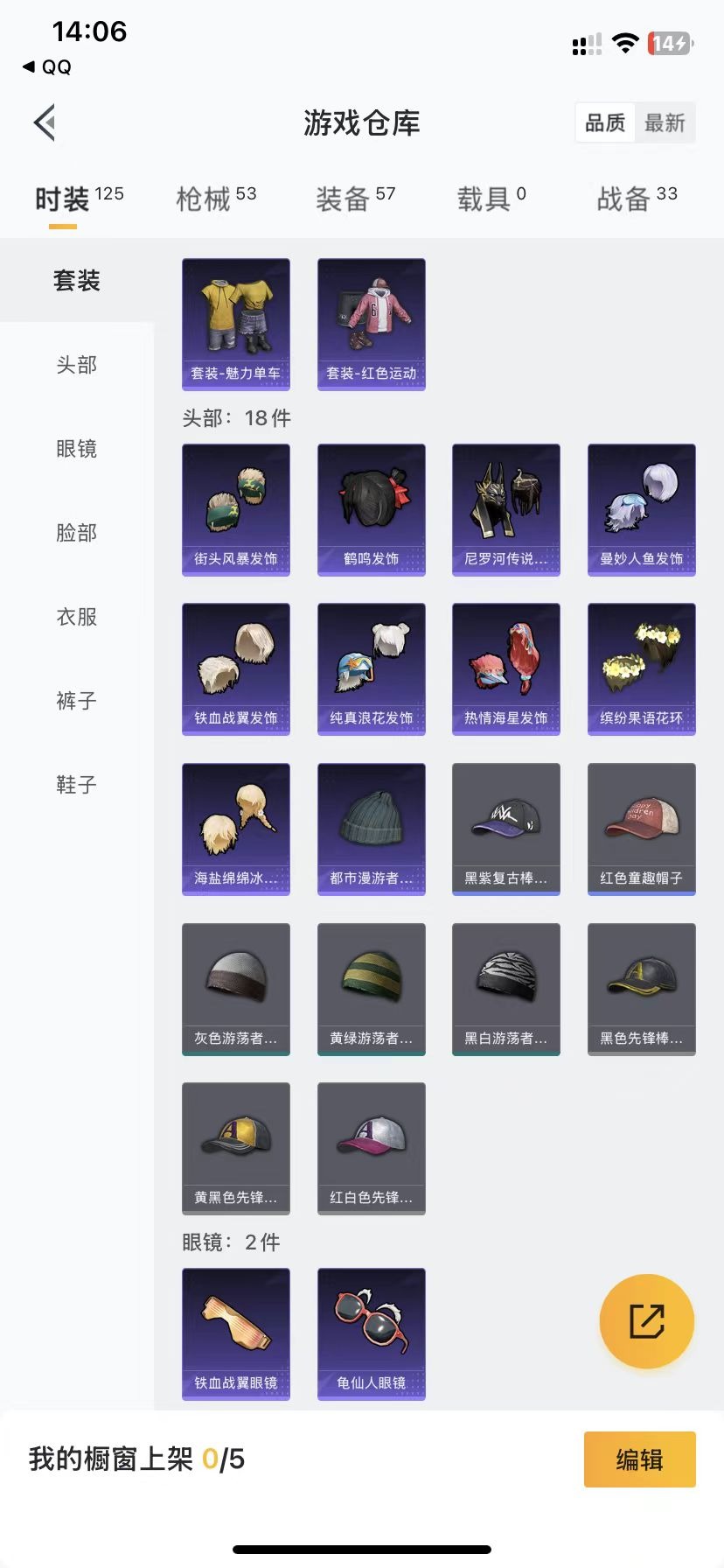View the 套装-红色运动 outfit
Image resolution: width=724 pixels, height=1568 pixels.
pyautogui.click(x=372, y=323)
